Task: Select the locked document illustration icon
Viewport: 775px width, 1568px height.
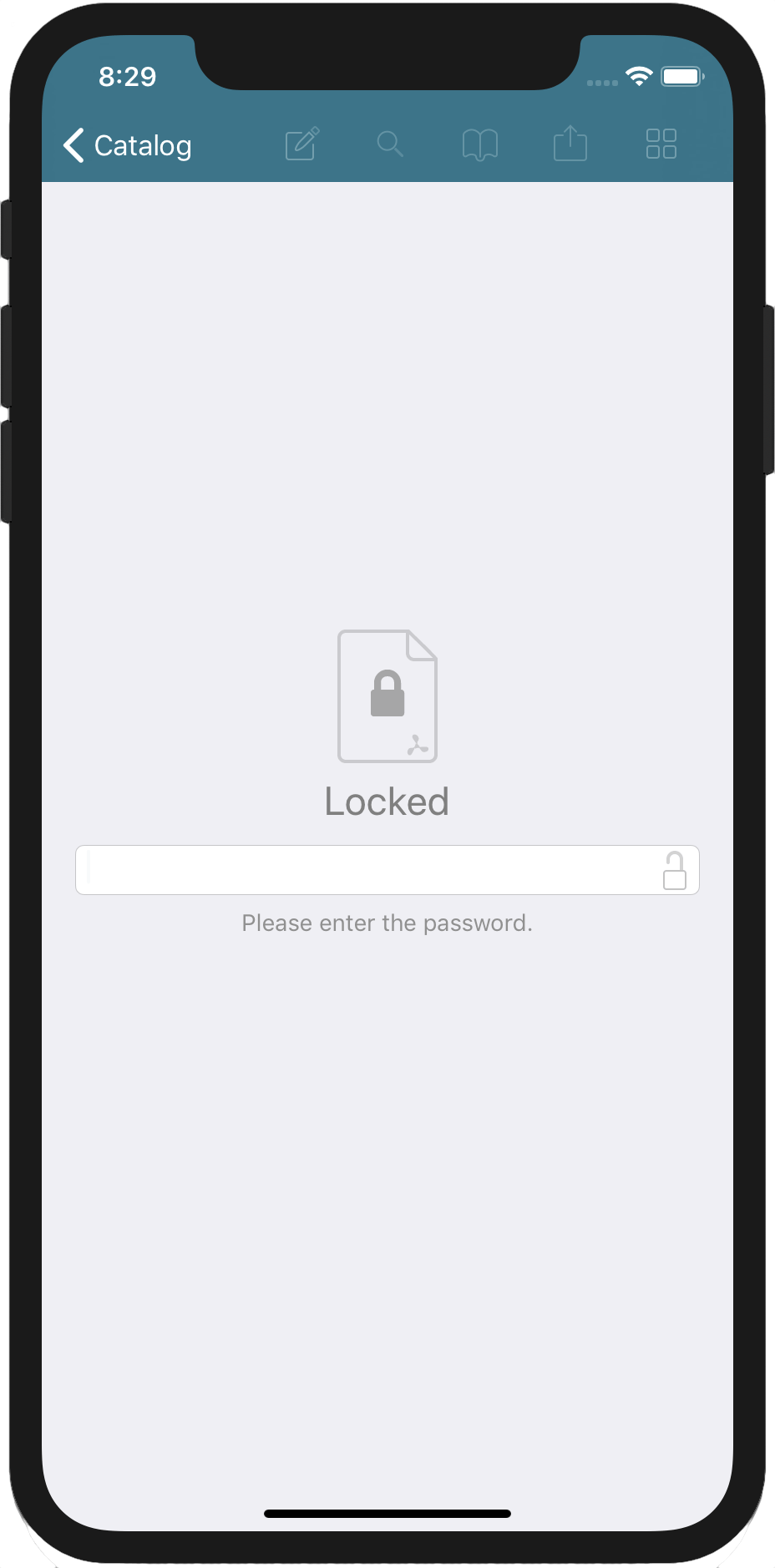Action: point(387,695)
